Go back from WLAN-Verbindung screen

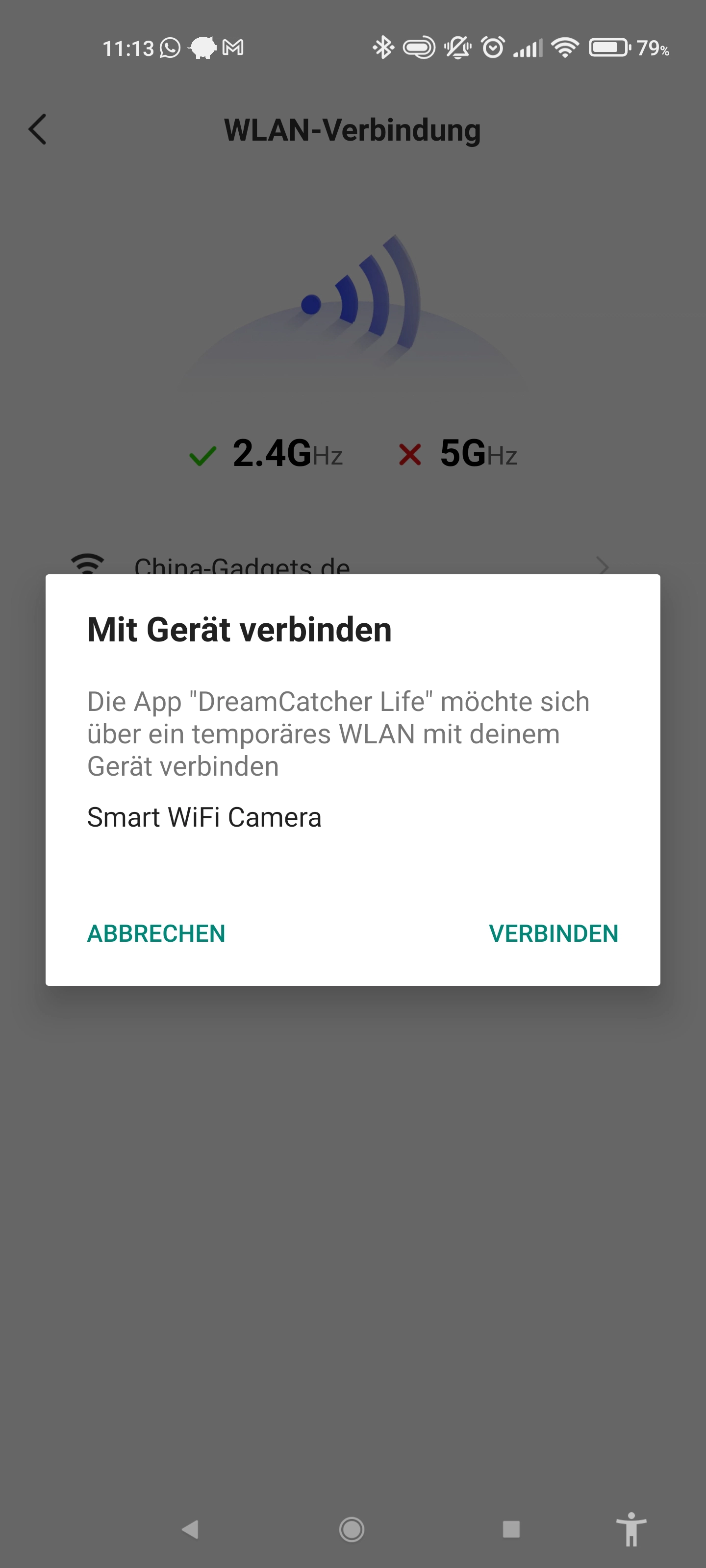tap(38, 130)
